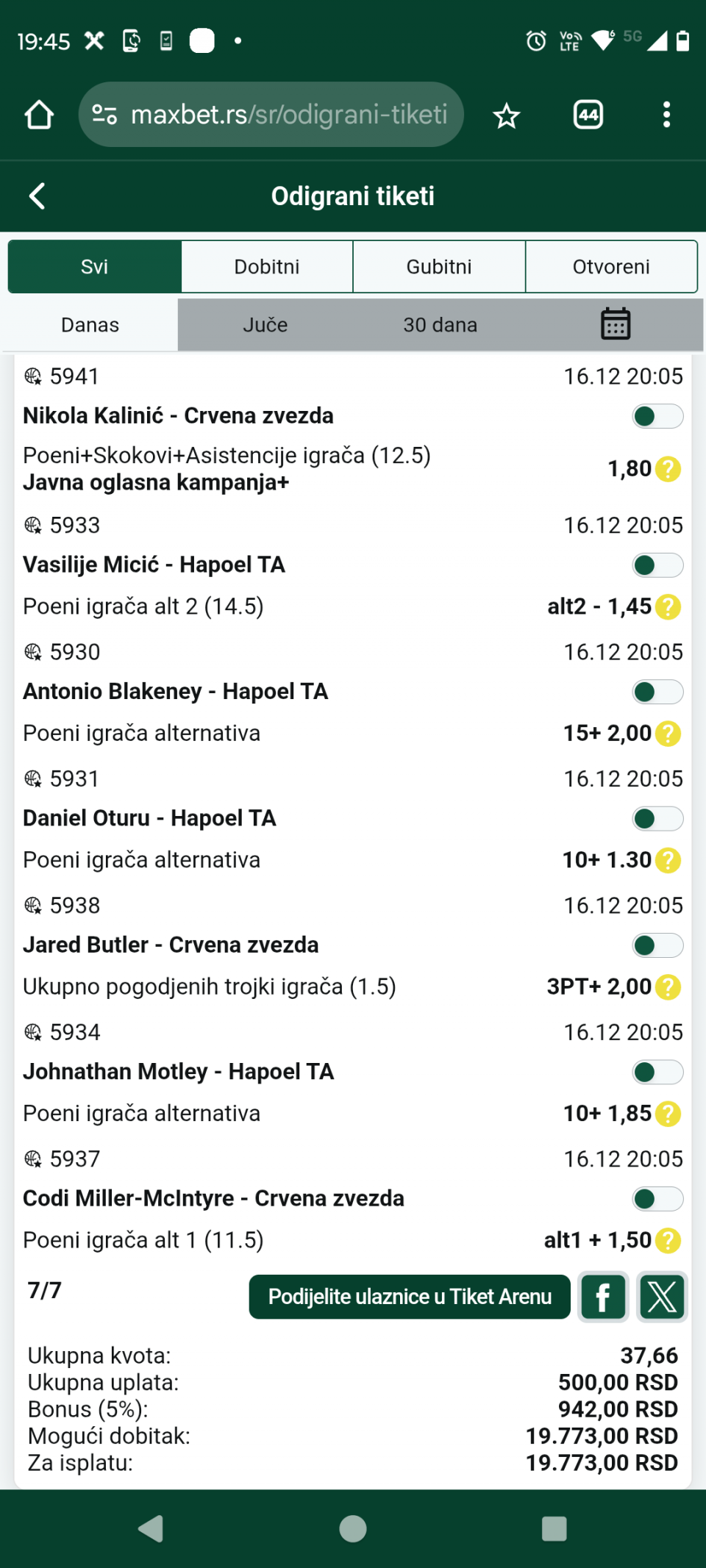The width and height of the screenshot is (706, 1568).
Task: Open help icon beside Antonio Blakeney odds
Action: click(668, 734)
